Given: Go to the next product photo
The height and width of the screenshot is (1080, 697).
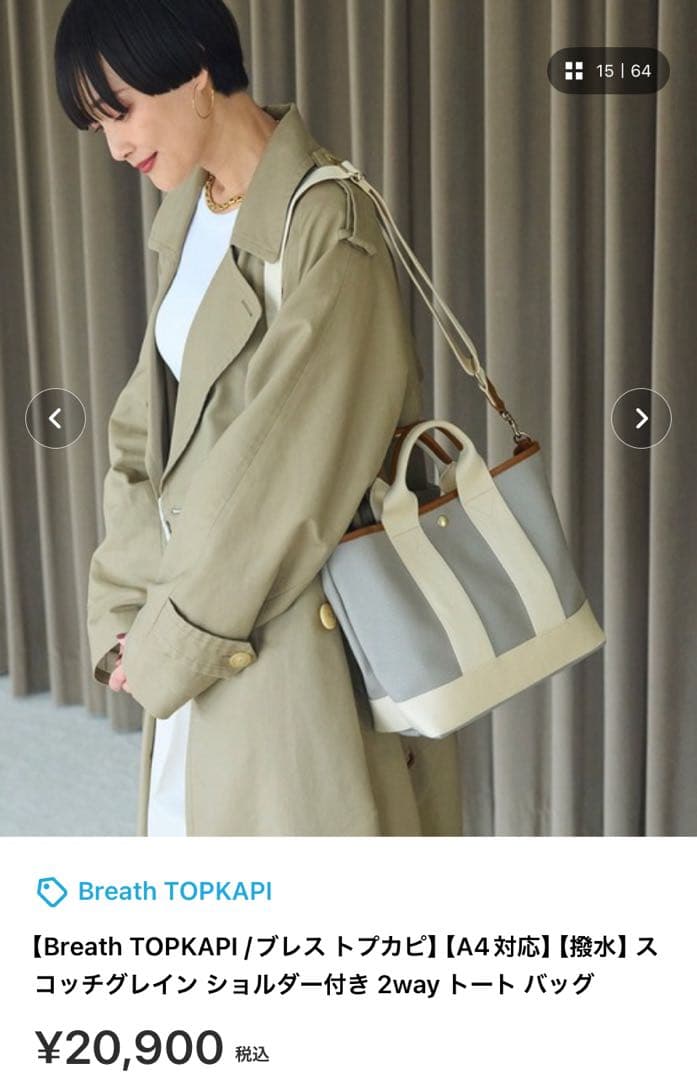Looking at the screenshot, I should pyautogui.click(x=641, y=418).
